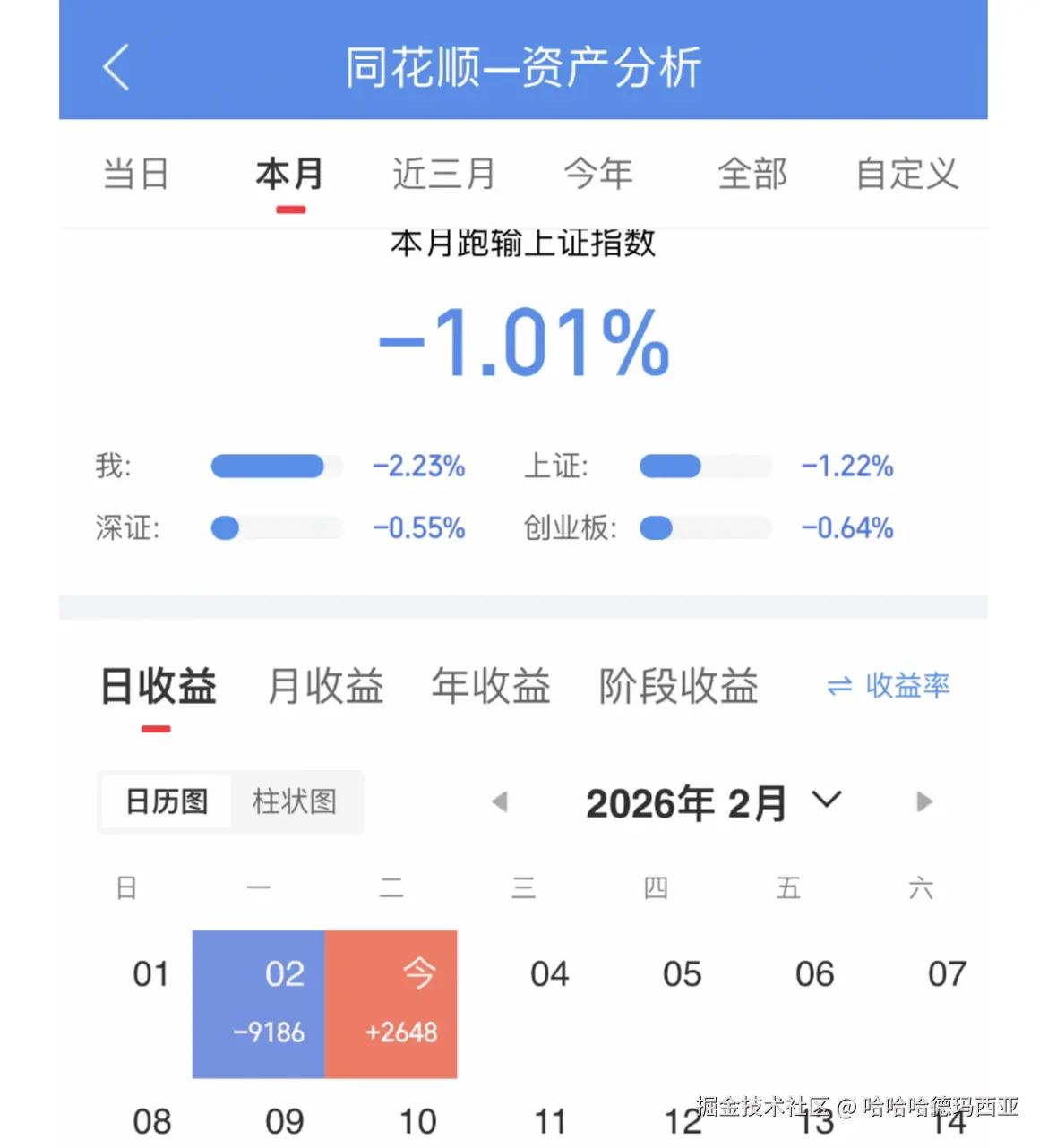Click the previous month arrow
Viewport: 1048px width, 1148px height.
click(x=501, y=801)
